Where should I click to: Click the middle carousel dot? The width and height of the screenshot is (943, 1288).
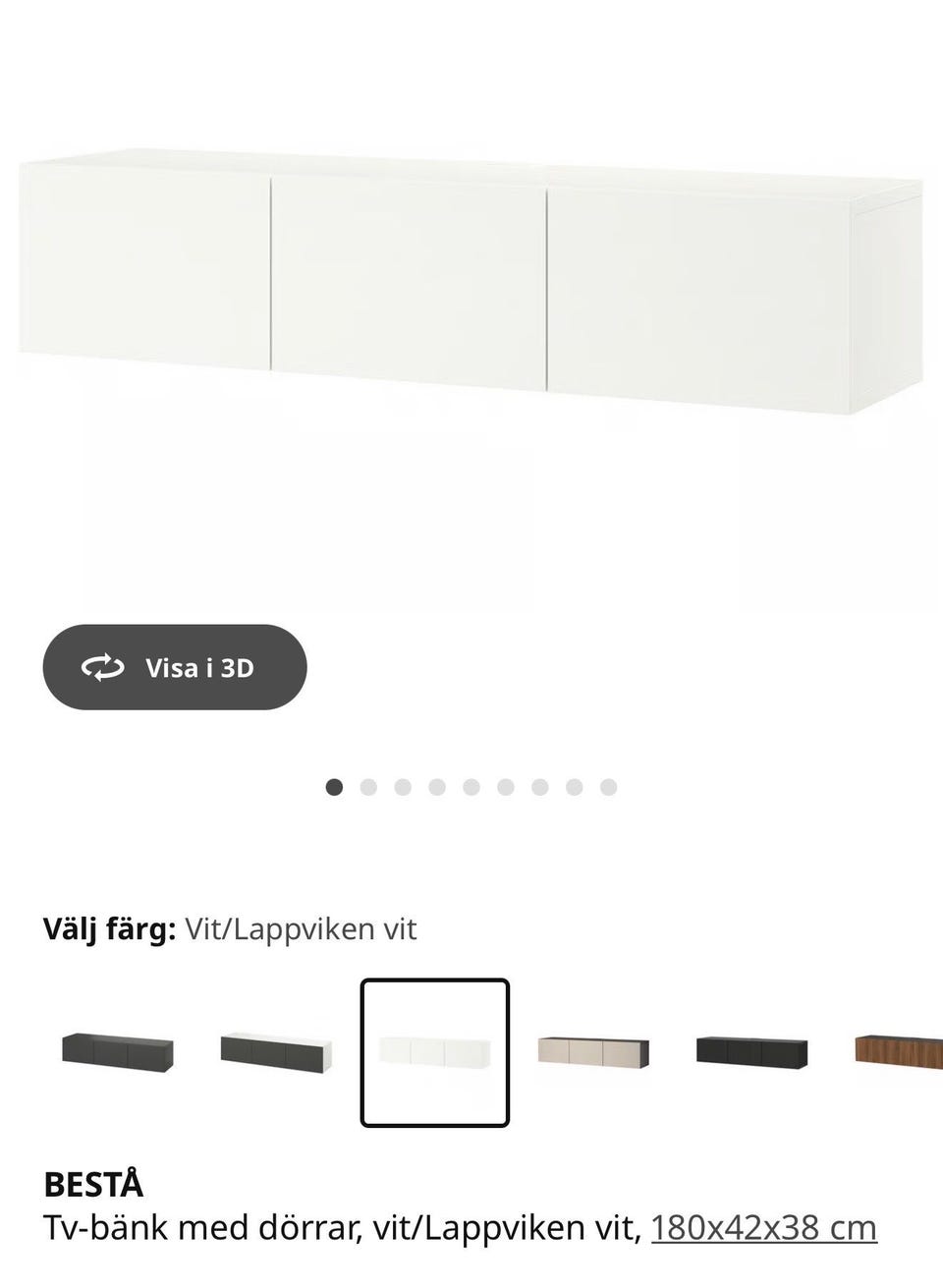[471, 786]
